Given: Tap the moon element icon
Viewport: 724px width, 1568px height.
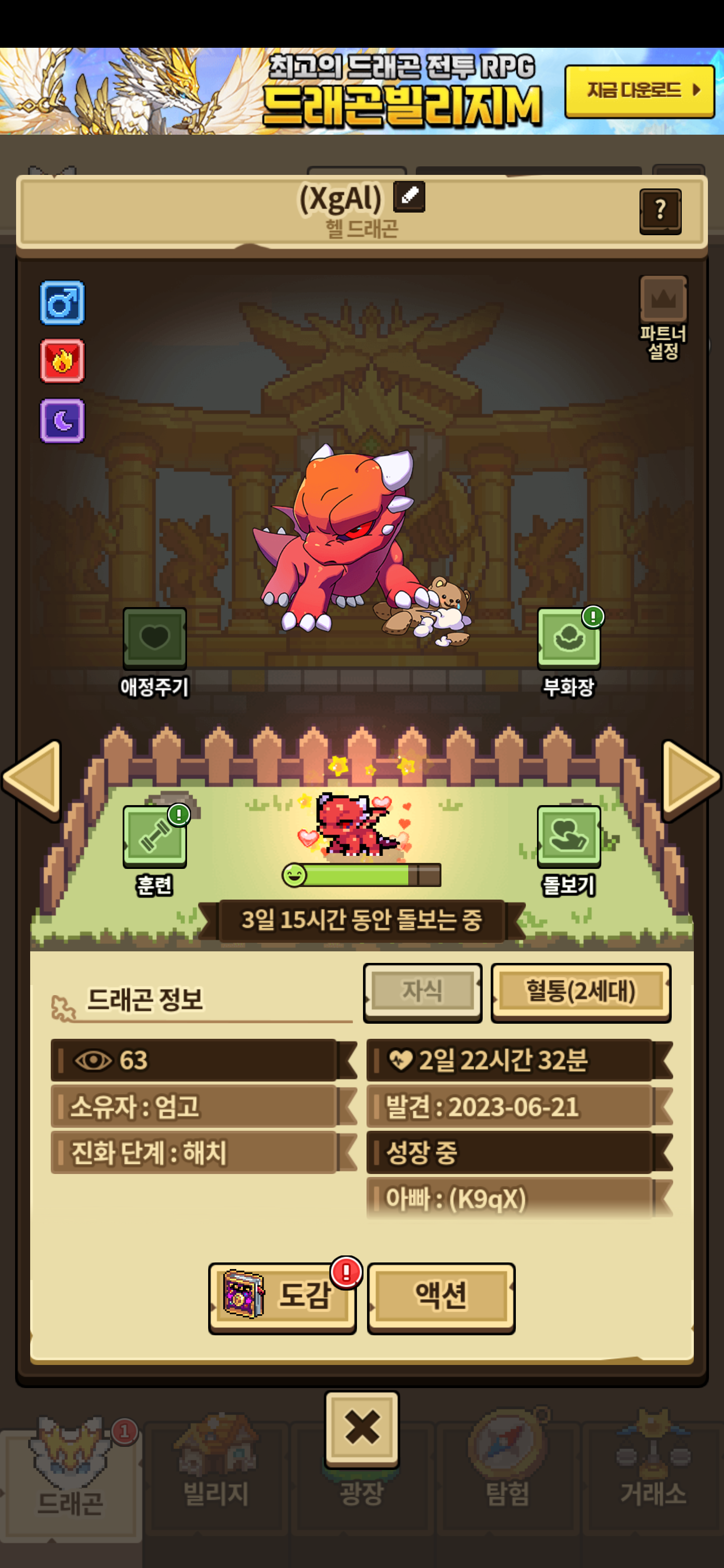Looking at the screenshot, I should click(x=62, y=421).
